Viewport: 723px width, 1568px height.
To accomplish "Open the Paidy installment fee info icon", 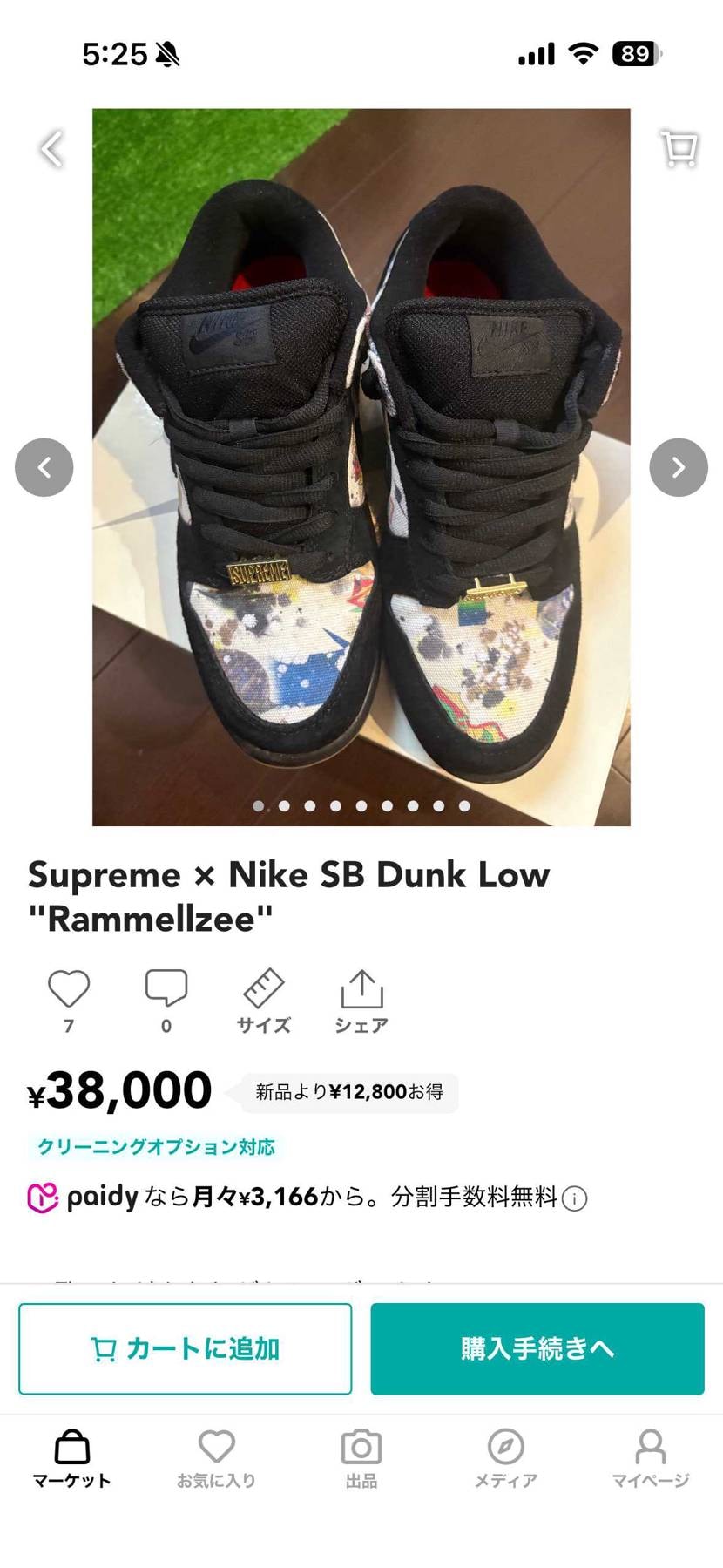I will [x=574, y=1199].
